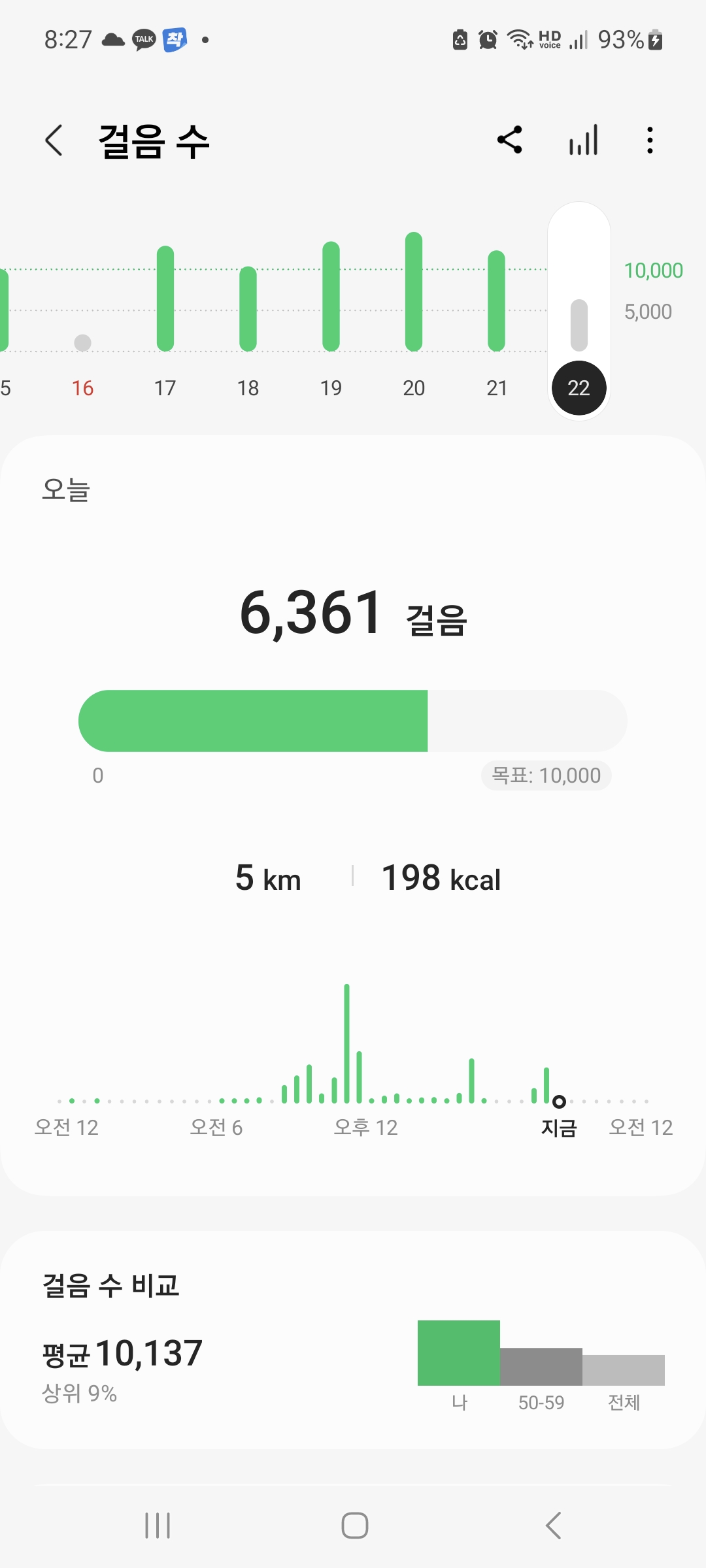Screen dimensions: 706x1568
Task: Tap the 목표: 10,000 goal chip
Action: pyautogui.click(x=546, y=776)
